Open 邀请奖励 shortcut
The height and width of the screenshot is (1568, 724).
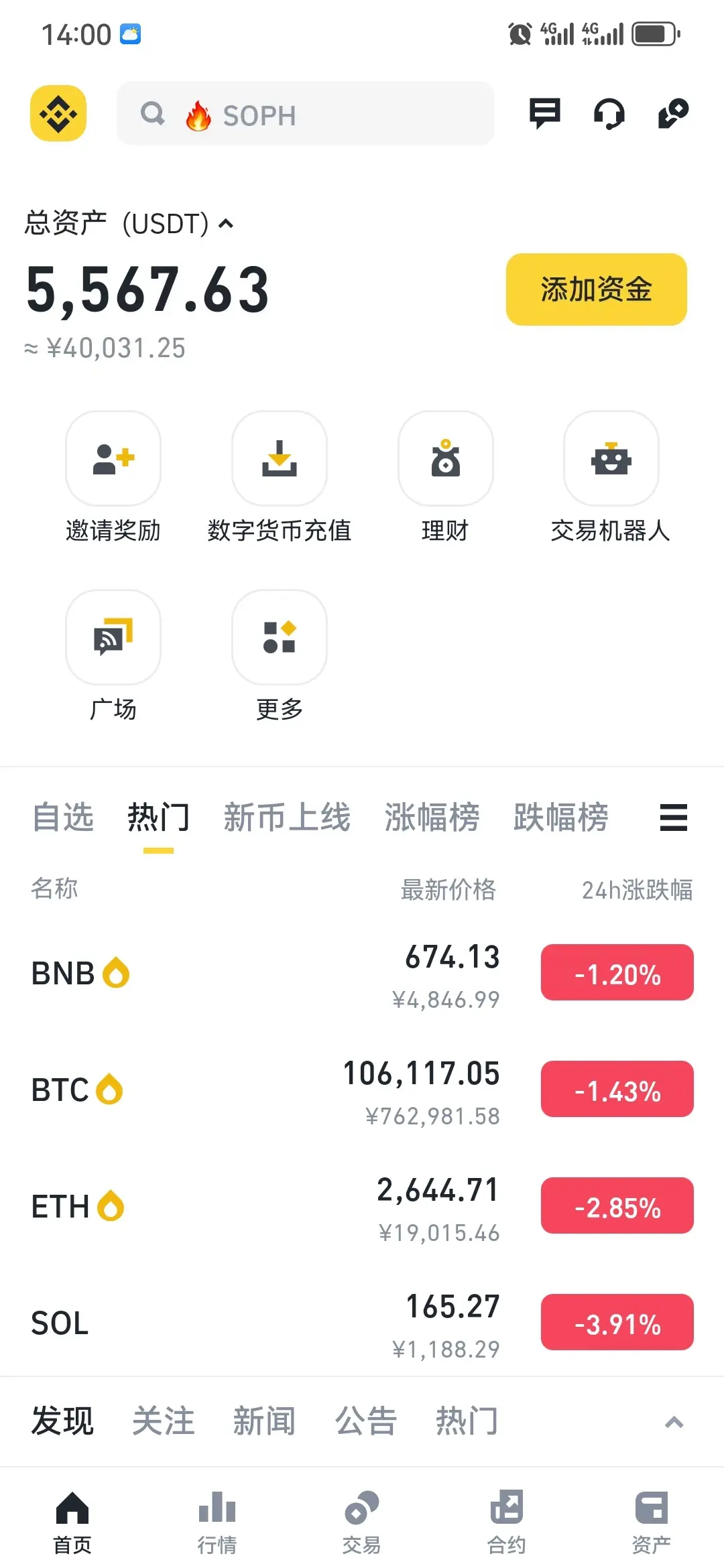[x=113, y=459]
